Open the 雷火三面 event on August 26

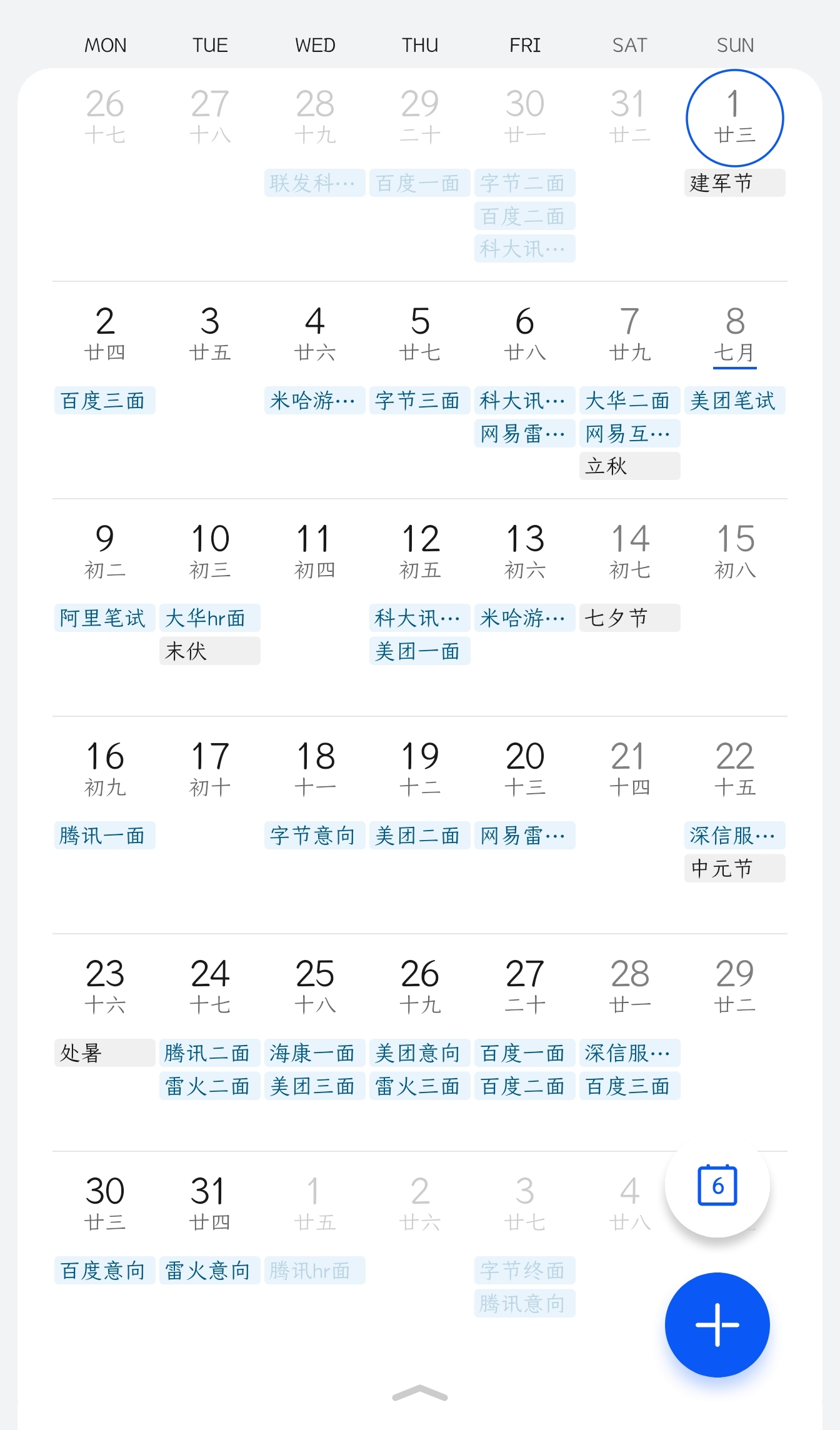pos(419,1086)
